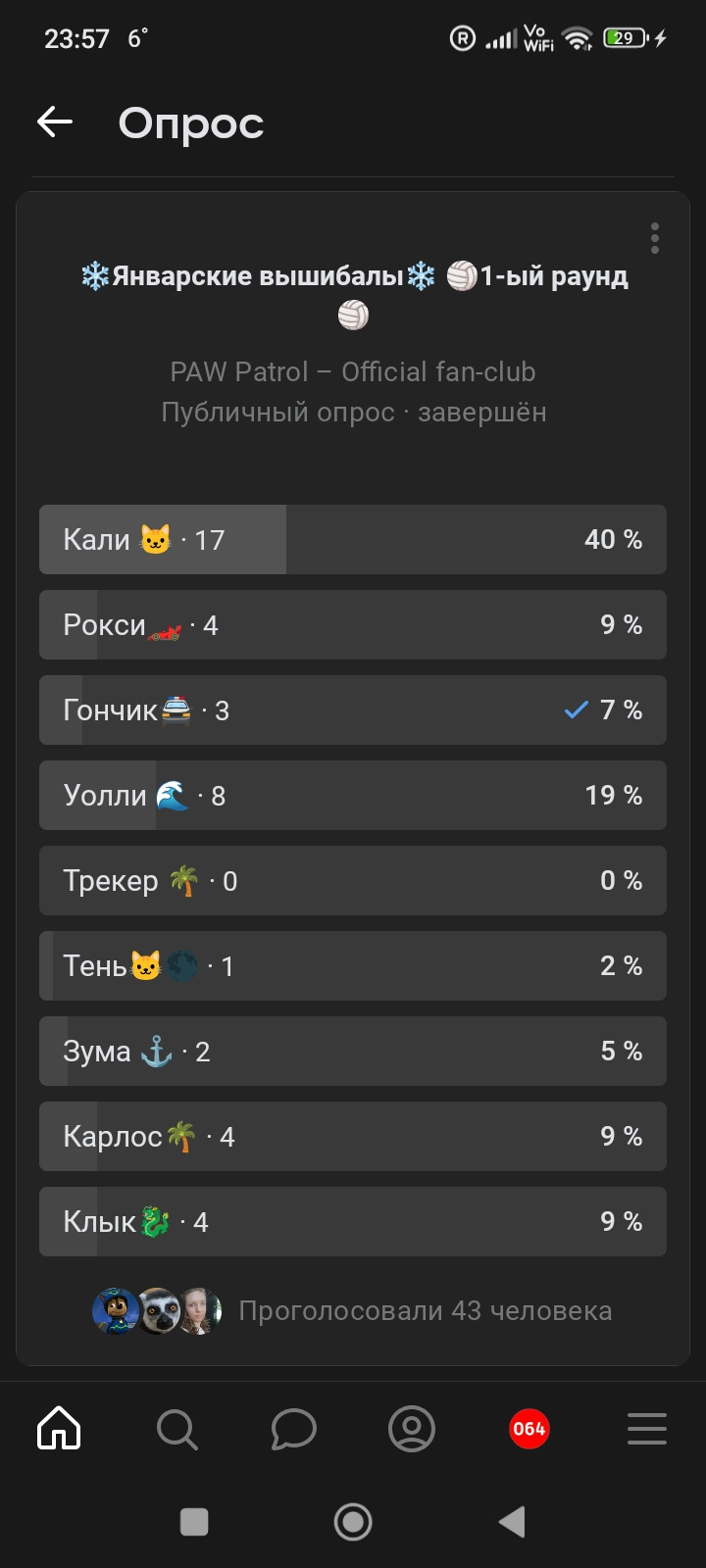Open the Тень poll option row
The width and height of the screenshot is (706, 1568).
pos(353,966)
